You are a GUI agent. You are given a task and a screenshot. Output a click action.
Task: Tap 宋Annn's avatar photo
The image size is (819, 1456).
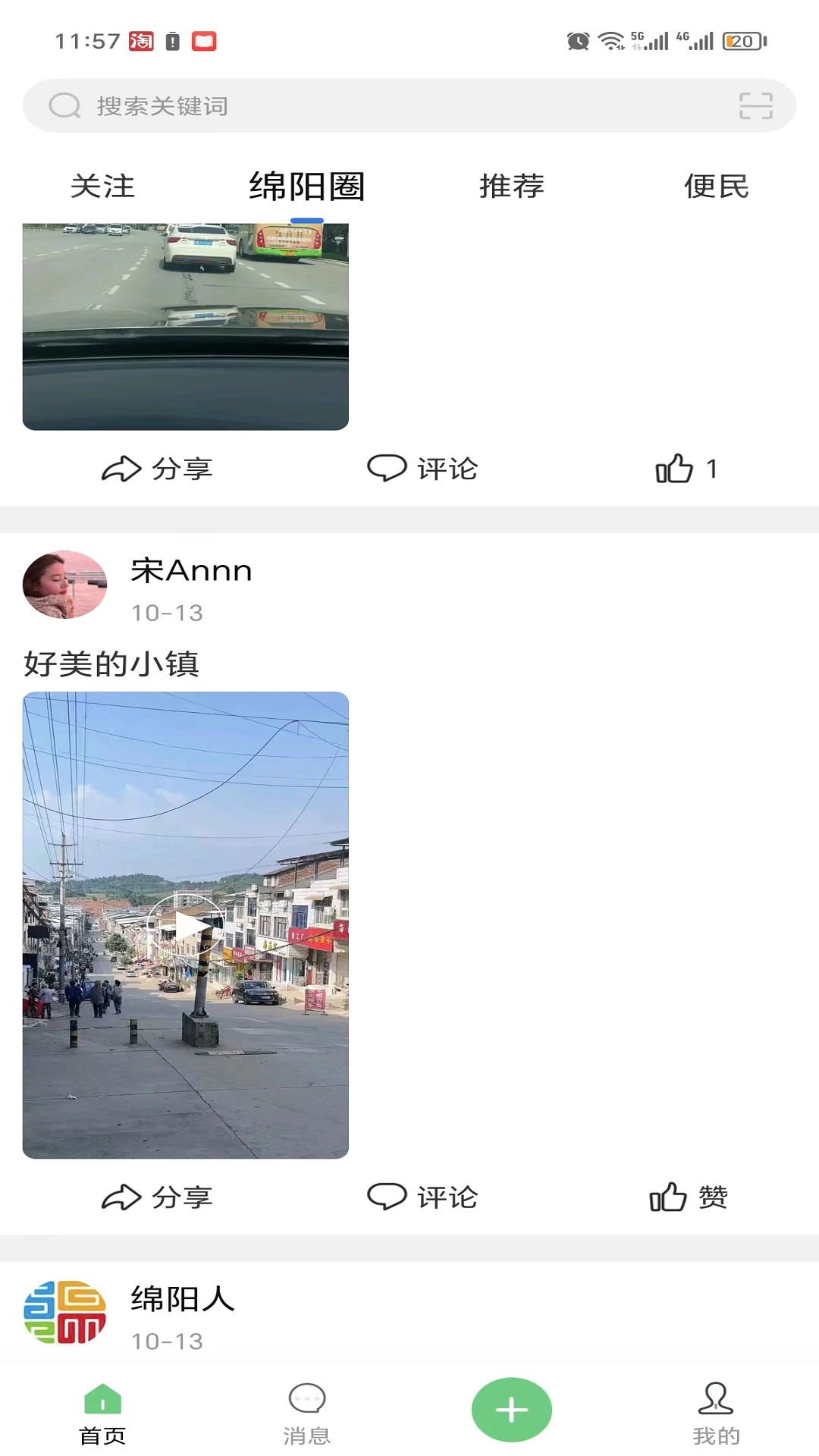[65, 585]
